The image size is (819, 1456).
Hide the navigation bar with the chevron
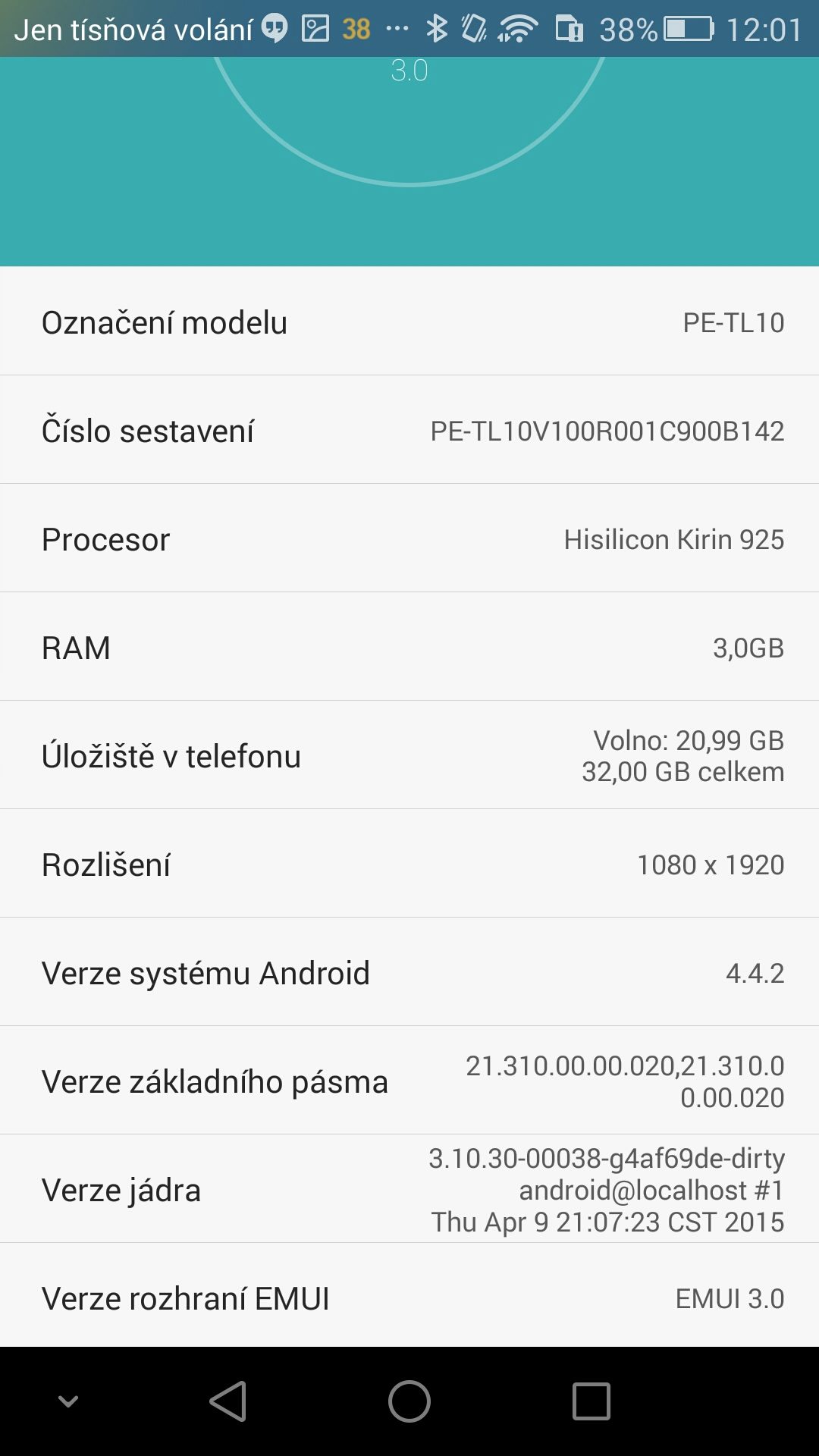(x=68, y=1401)
